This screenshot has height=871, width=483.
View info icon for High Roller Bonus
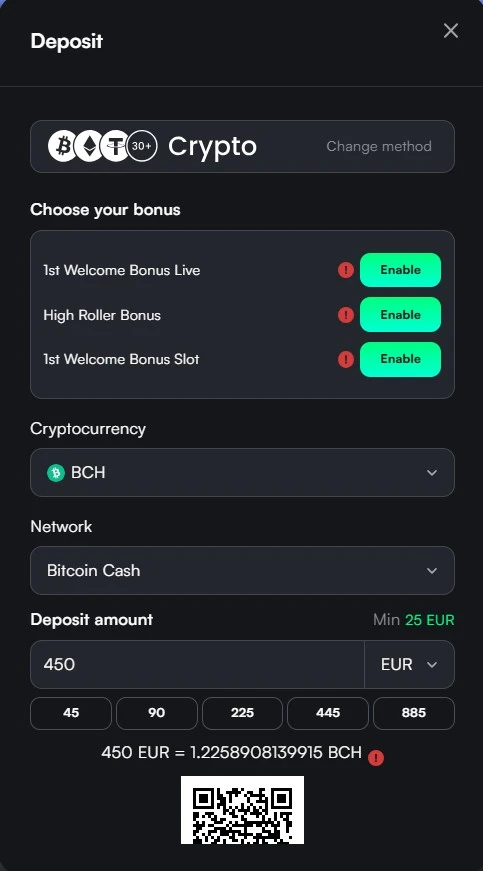(x=346, y=315)
